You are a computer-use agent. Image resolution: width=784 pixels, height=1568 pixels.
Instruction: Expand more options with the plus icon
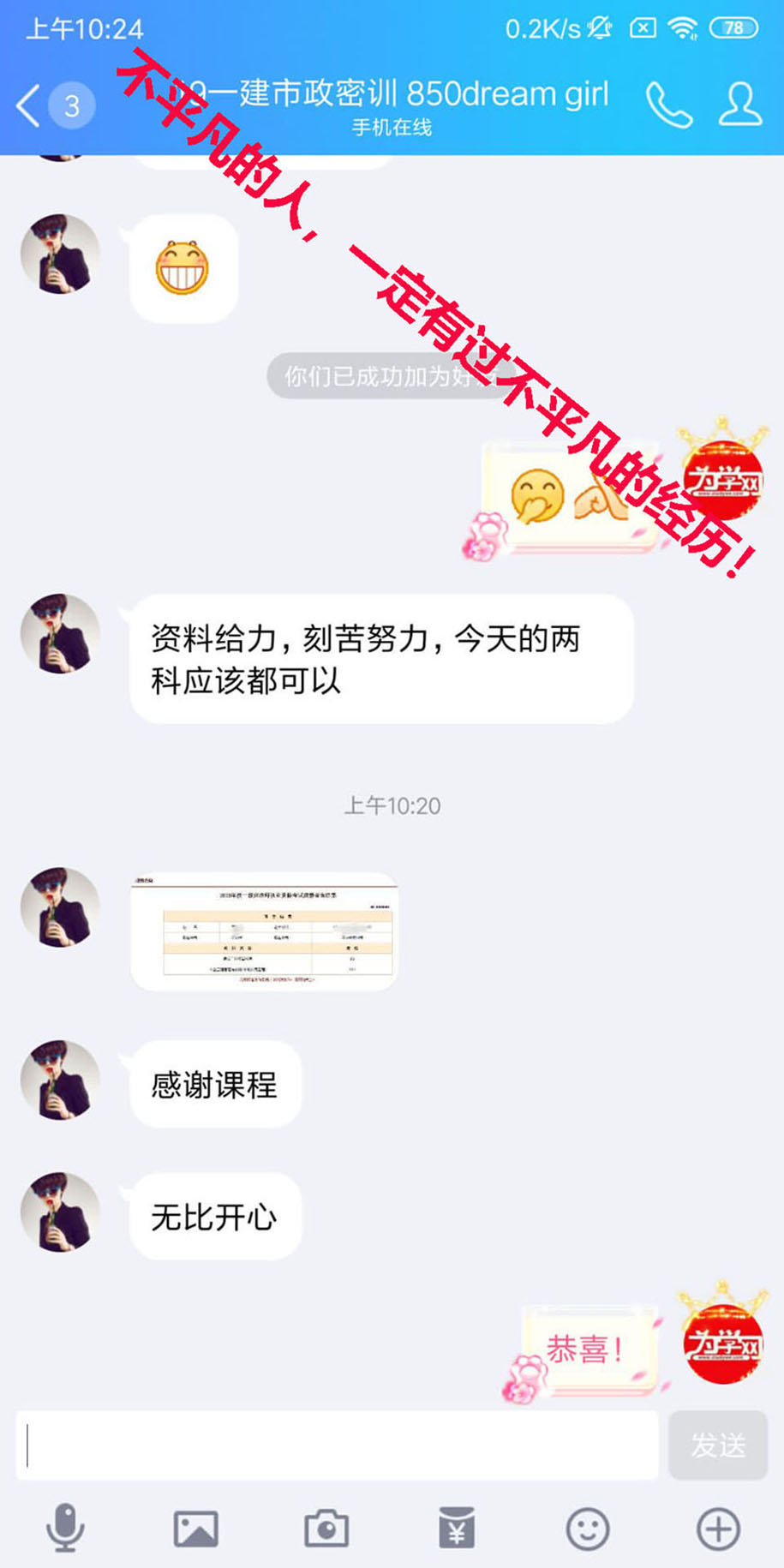pos(718,1528)
